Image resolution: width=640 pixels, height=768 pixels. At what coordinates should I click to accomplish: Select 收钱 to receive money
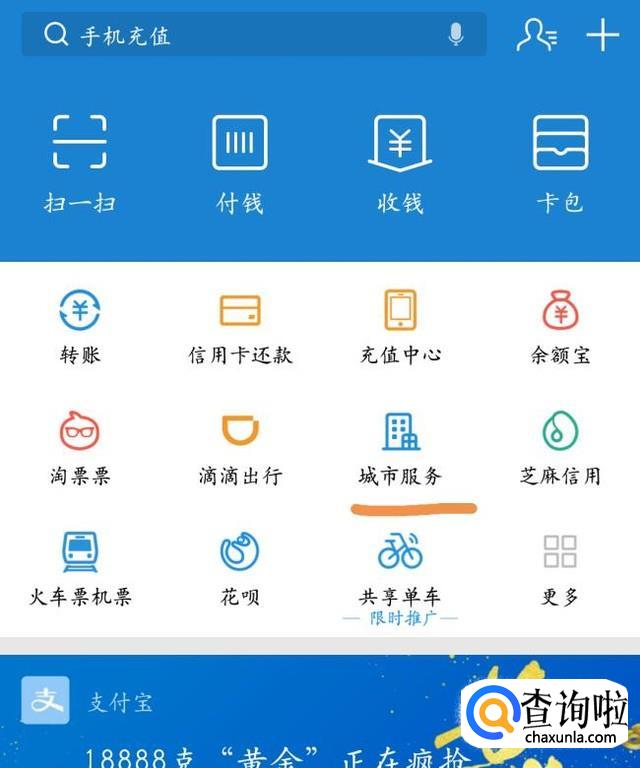(x=400, y=160)
